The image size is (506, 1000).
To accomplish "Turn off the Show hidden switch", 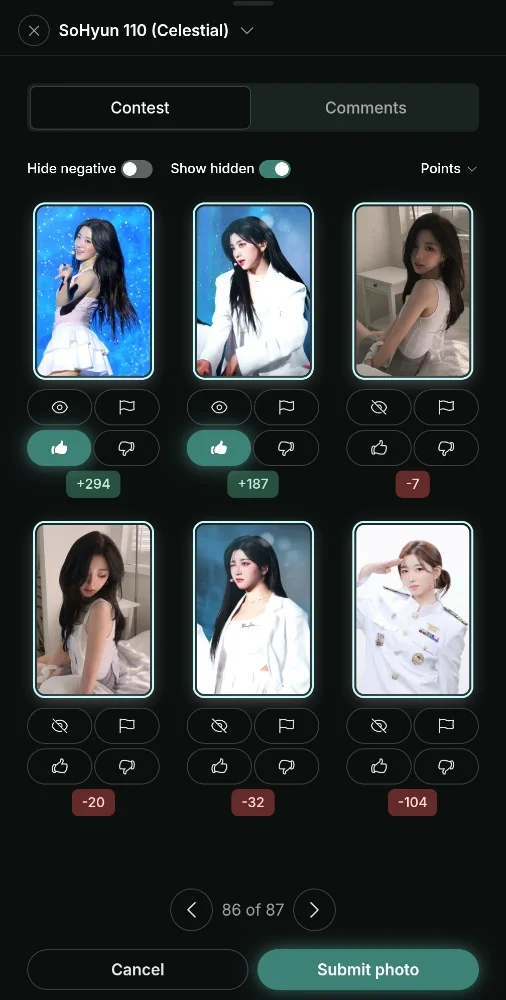I will pos(274,169).
